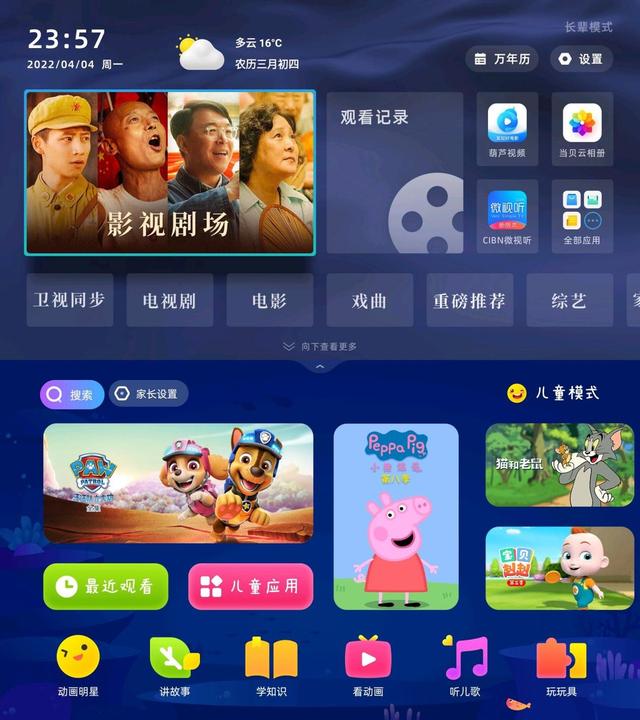
Task: Open 设置 settings
Action: 581,59
